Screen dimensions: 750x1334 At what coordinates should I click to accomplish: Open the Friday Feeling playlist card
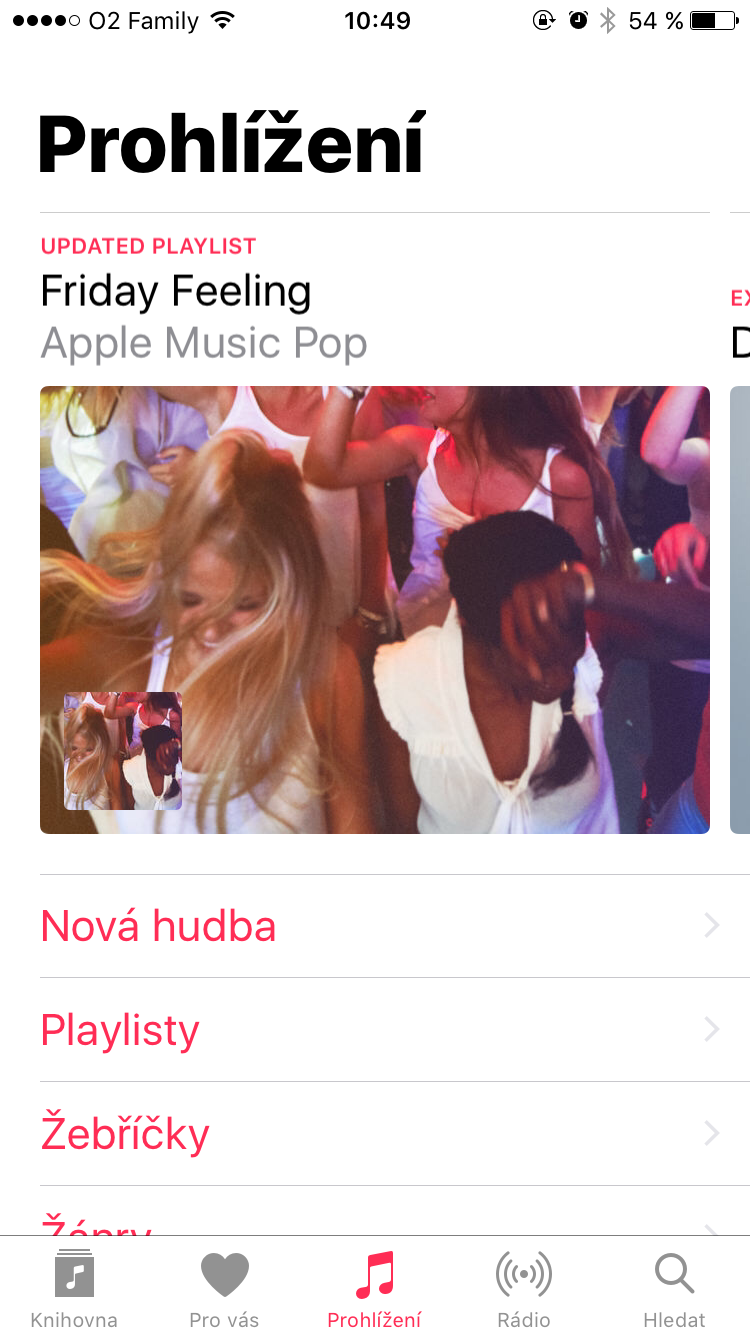pos(375,609)
